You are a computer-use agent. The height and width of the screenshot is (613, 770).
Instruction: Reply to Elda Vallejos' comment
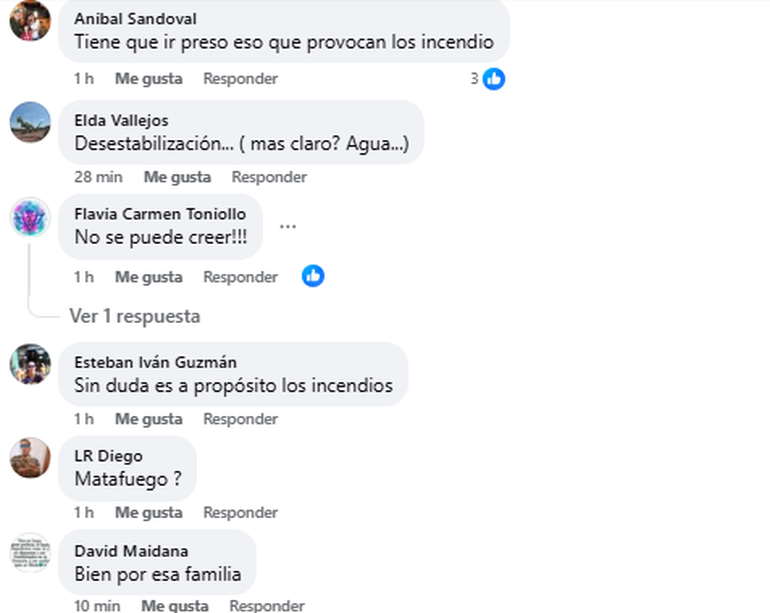[269, 177]
